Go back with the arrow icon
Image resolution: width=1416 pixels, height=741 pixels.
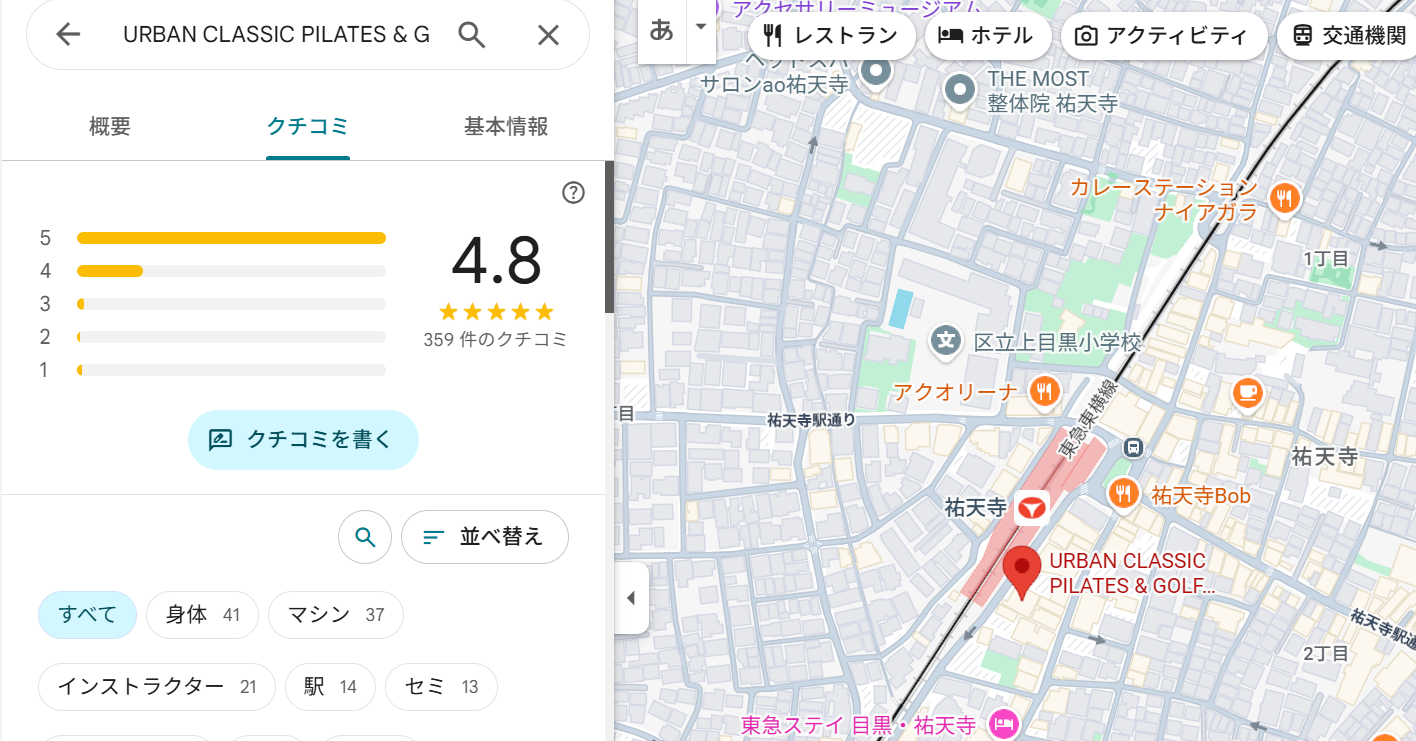68,35
